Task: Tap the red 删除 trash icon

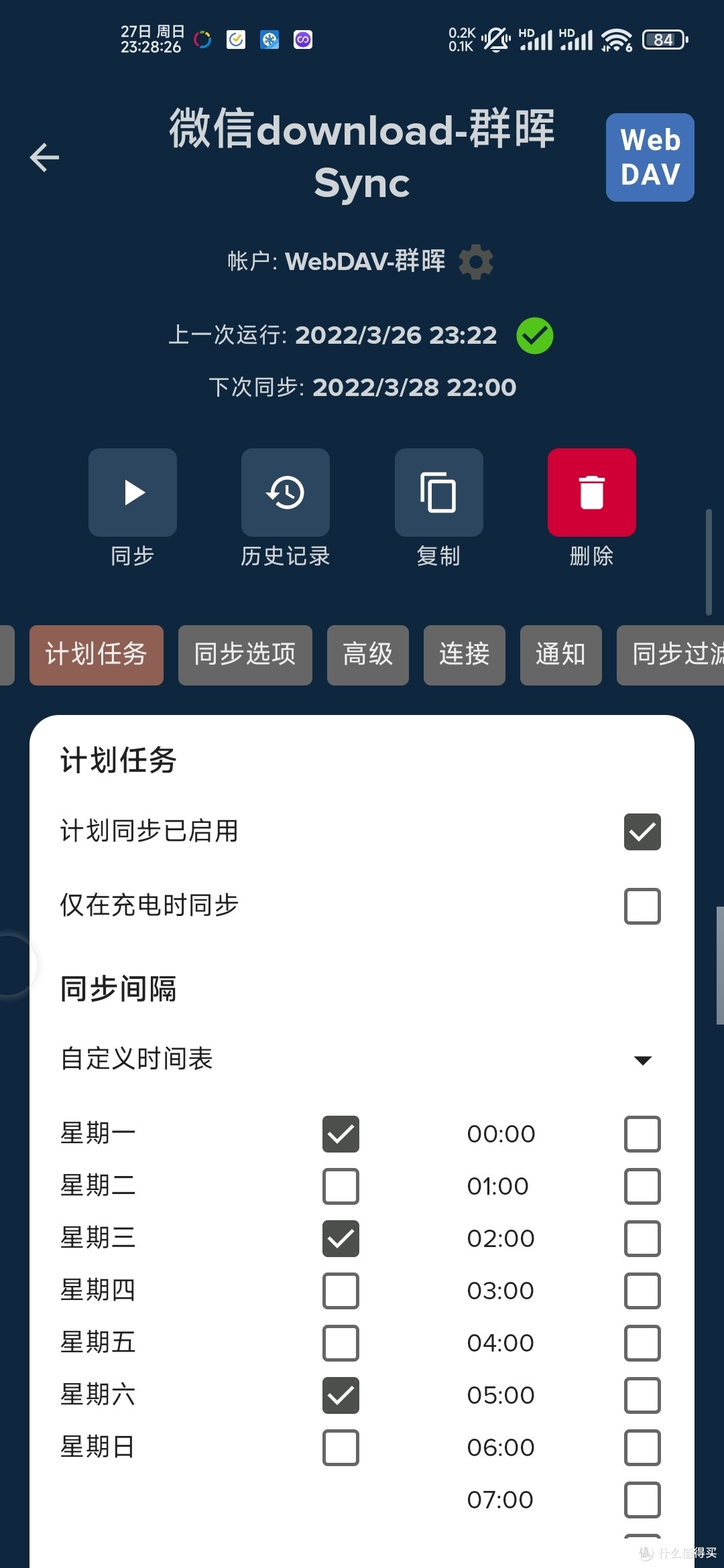Action: point(592,493)
